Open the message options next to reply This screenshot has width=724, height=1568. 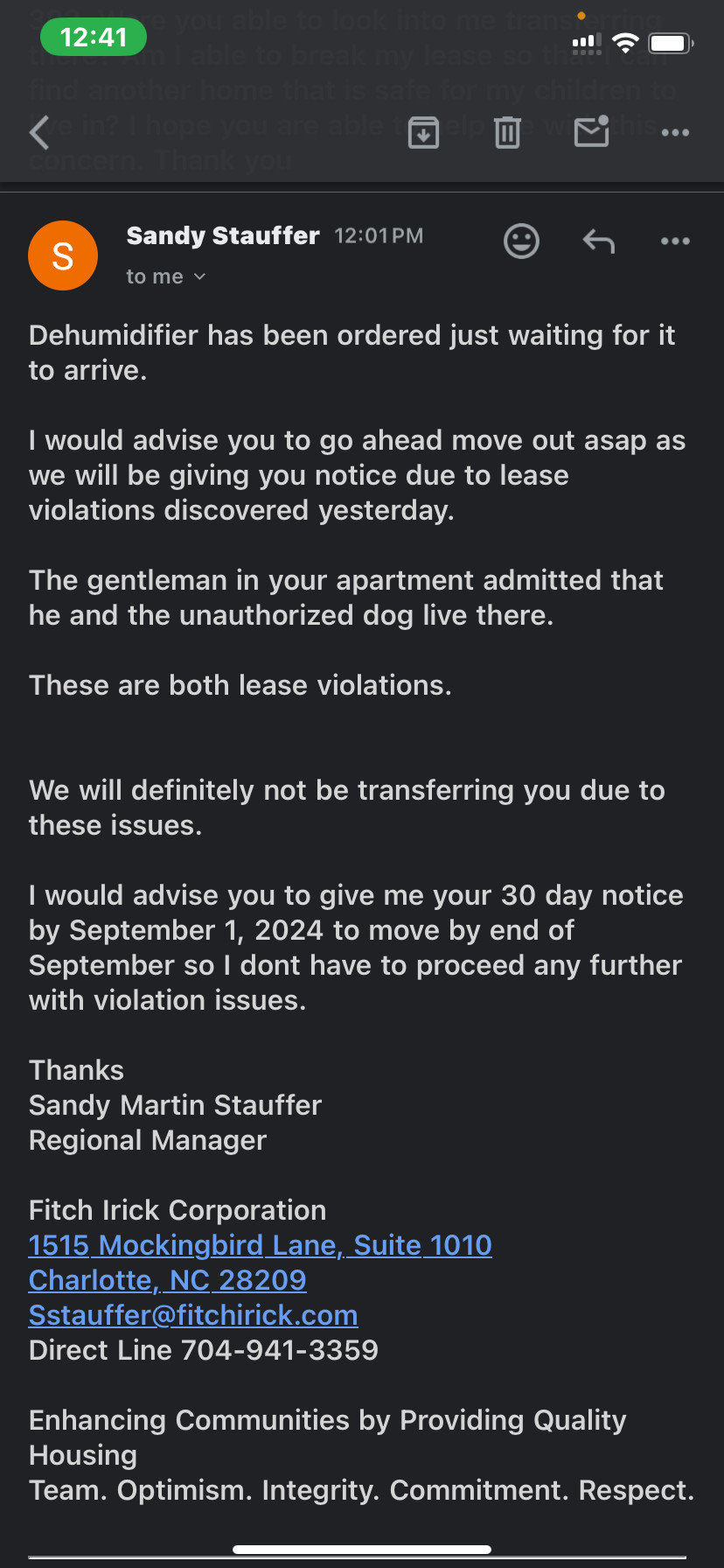[x=675, y=241]
